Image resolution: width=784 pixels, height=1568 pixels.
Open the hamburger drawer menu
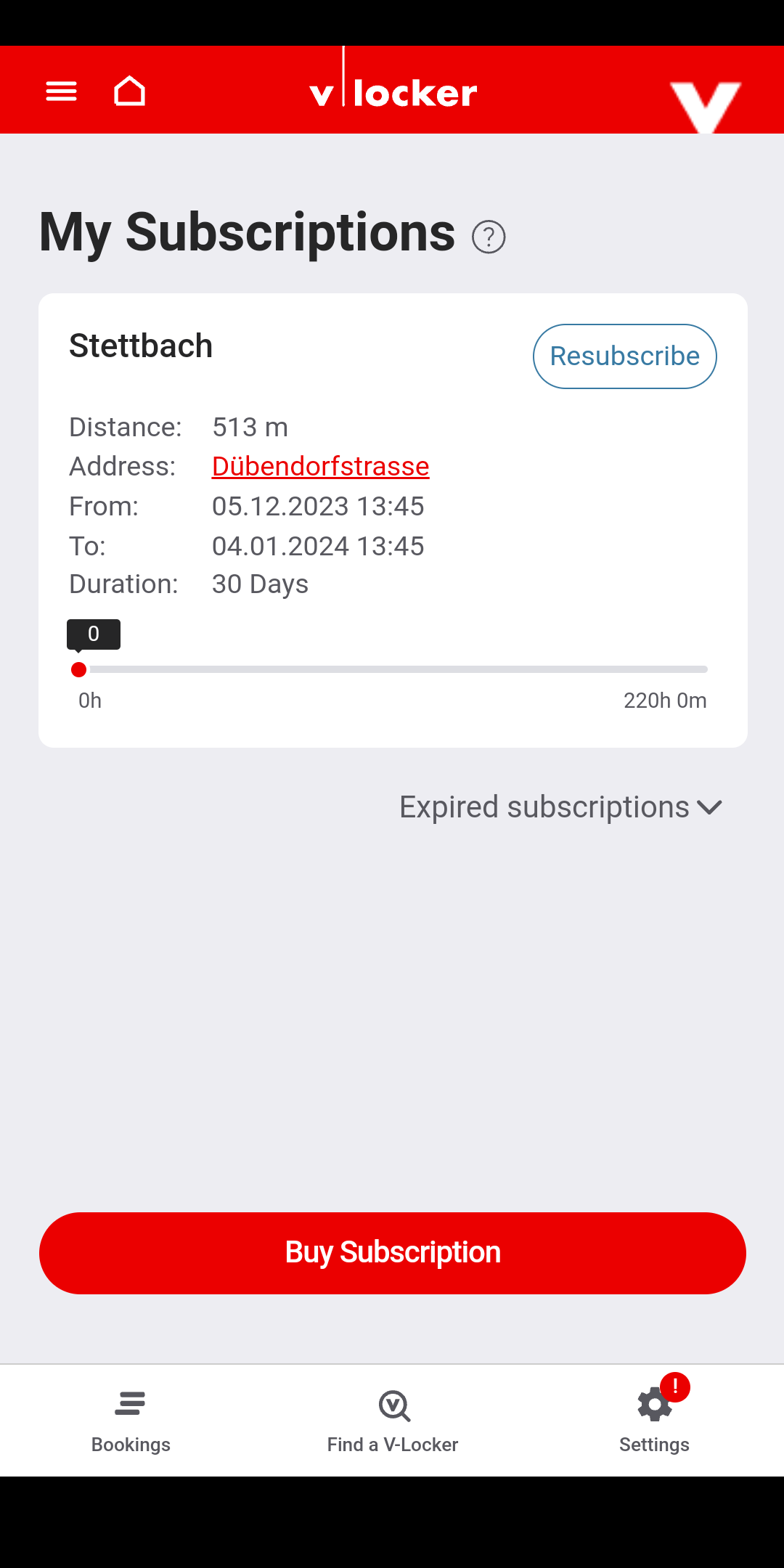61,91
